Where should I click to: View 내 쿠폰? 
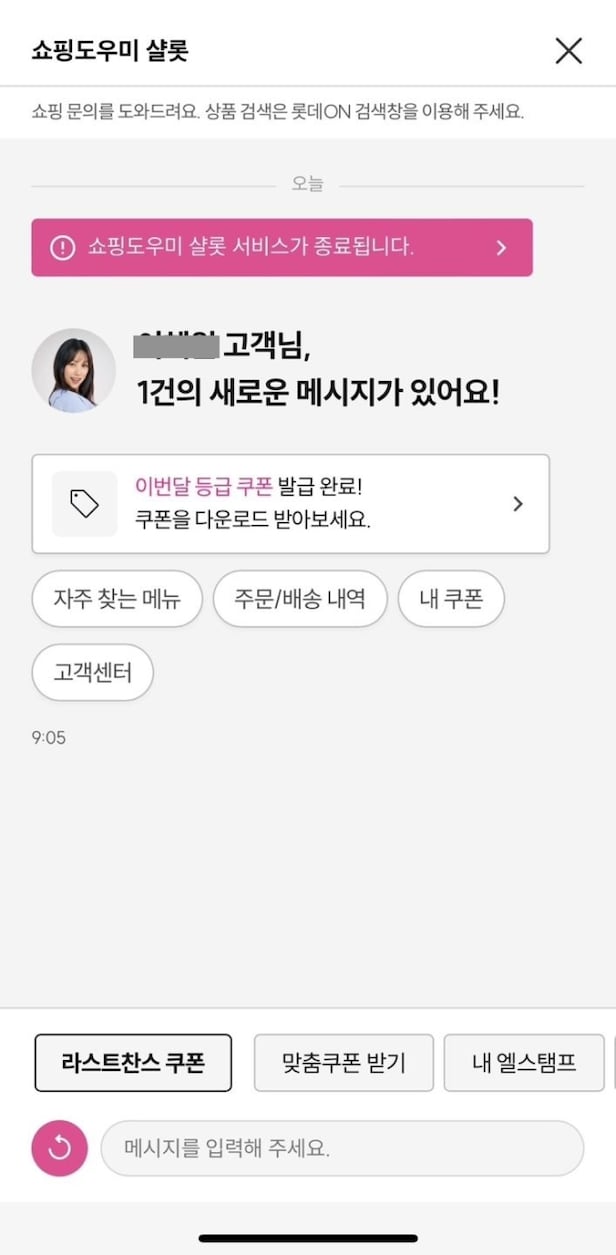[x=451, y=599]
